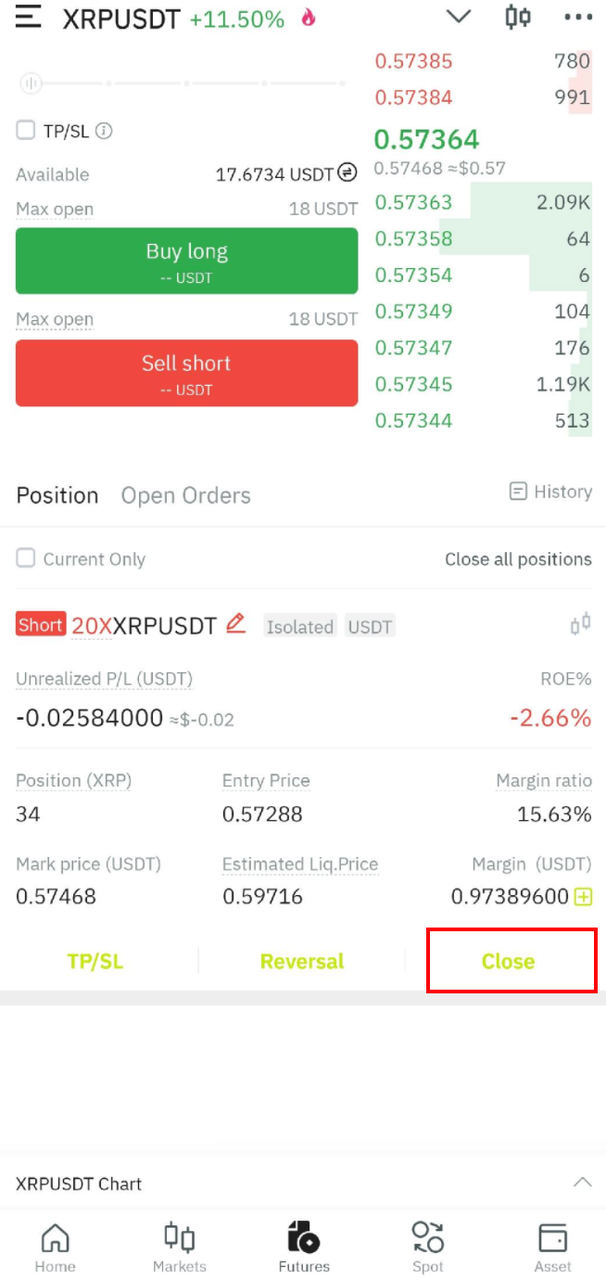Switch to the Asset tab
This screenshot has height=1280, width=606.
(x=552, y=1247)
